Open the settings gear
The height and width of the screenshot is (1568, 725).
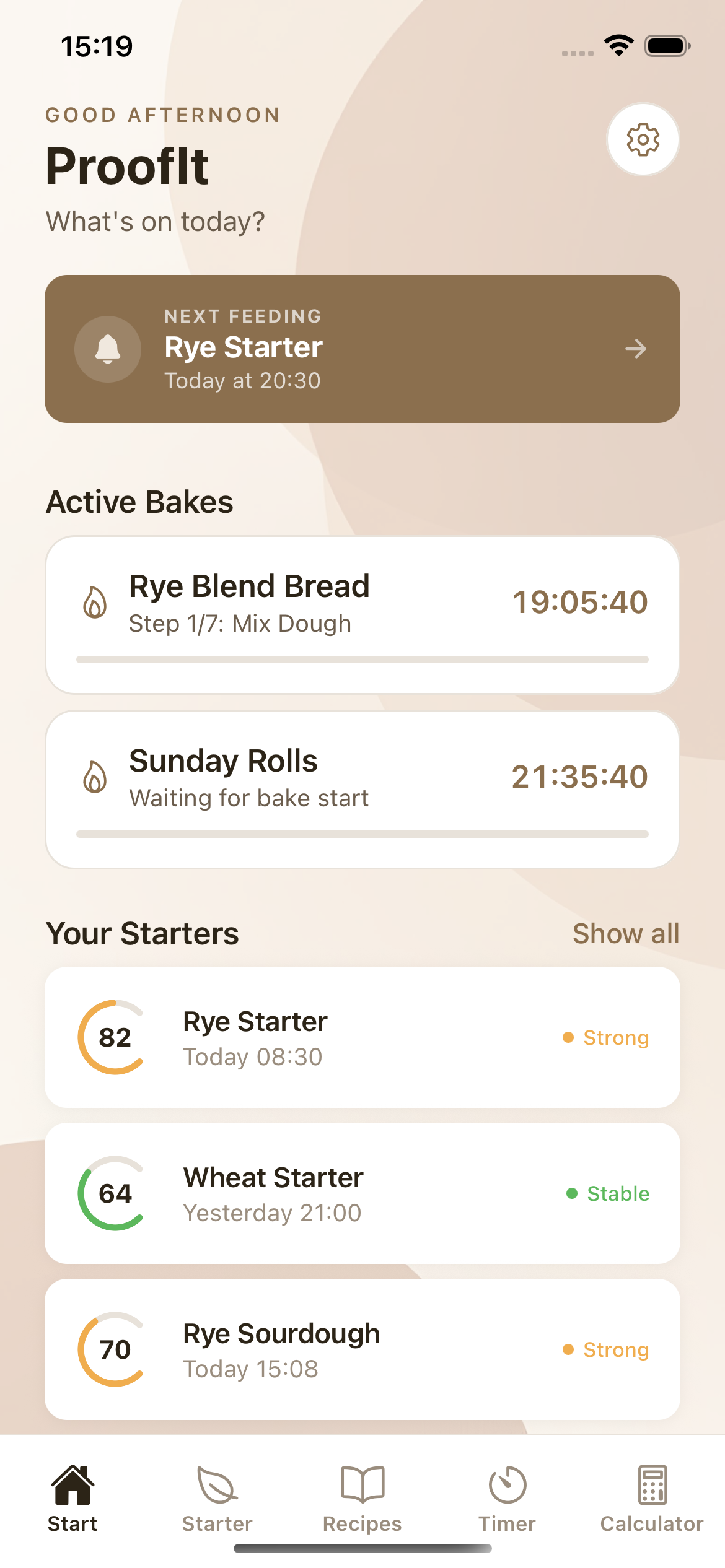click(x=642, y=139)
